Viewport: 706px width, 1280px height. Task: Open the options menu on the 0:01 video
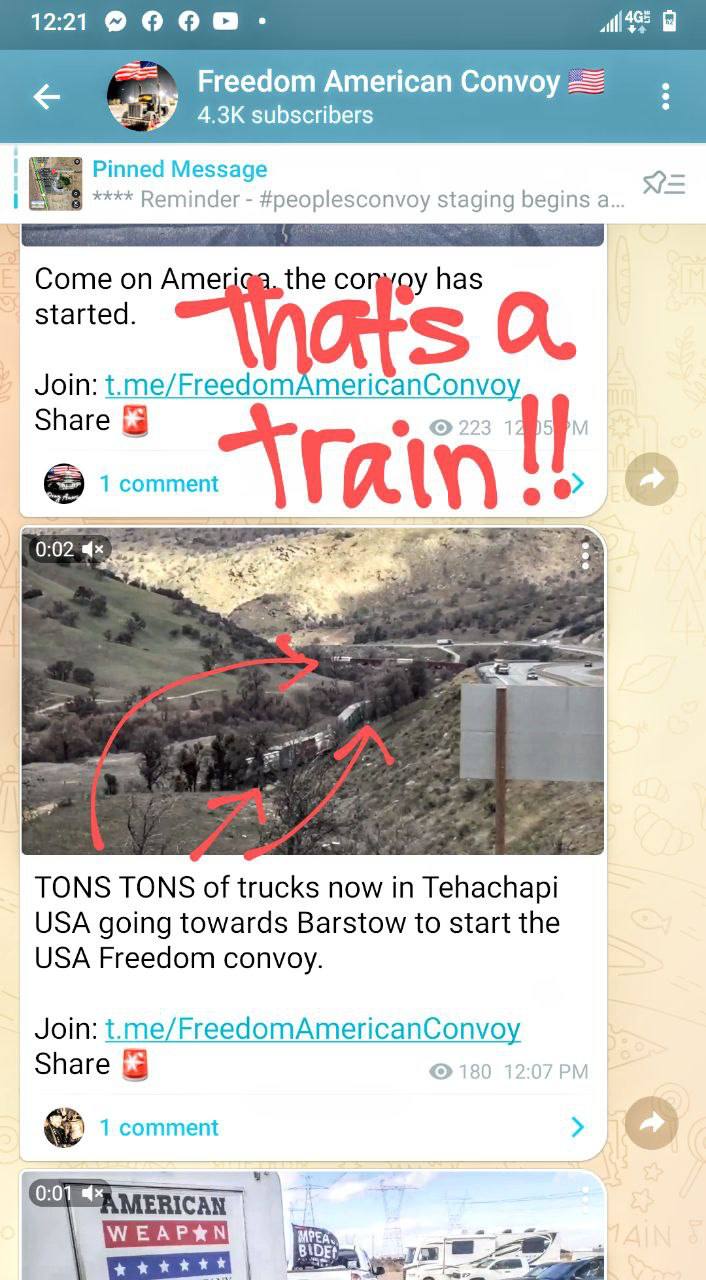pyautogui.click(x=585, y=1198)
